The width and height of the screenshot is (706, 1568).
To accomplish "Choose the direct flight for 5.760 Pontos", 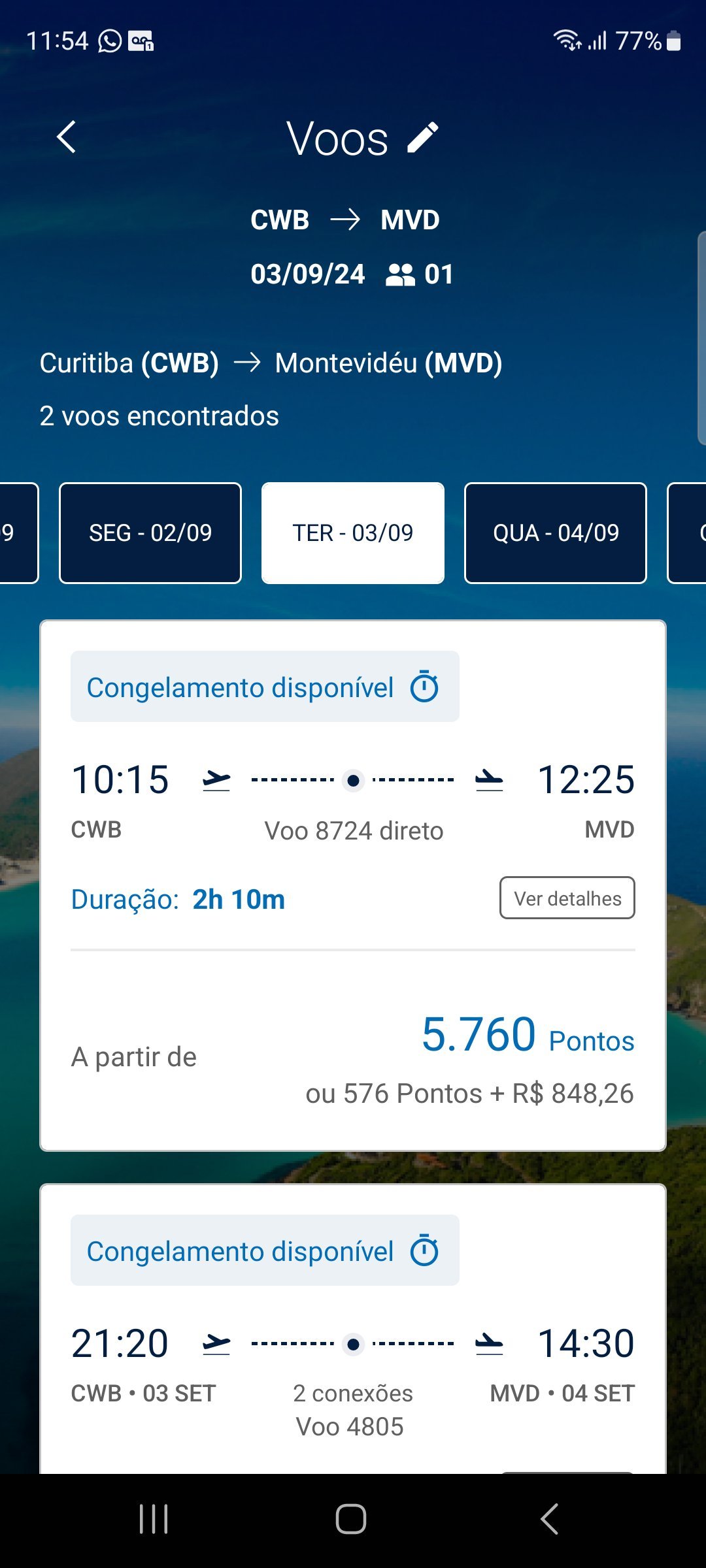I will coord(353,886).
